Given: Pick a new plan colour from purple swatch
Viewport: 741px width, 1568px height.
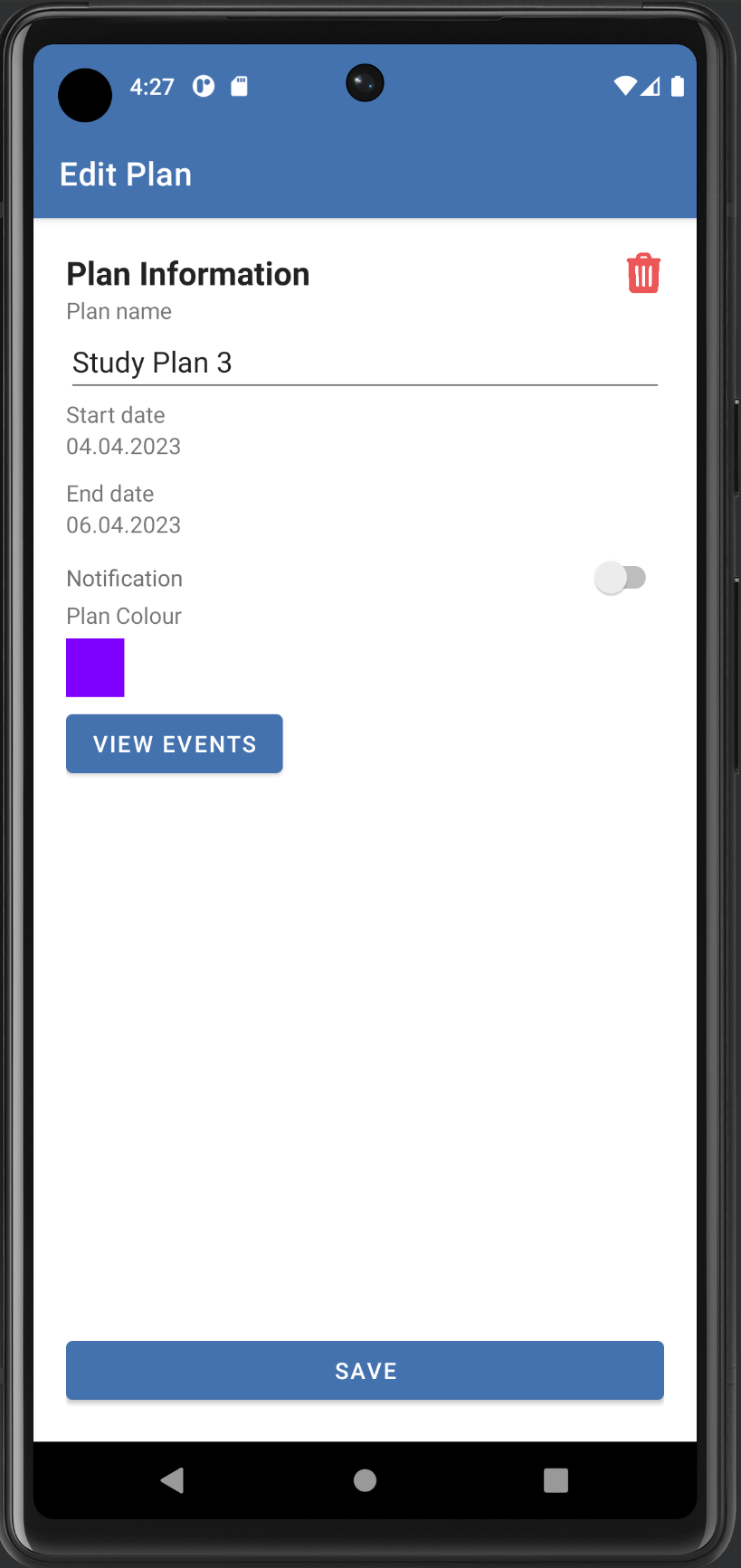Looking at the screenshot, I should point(95,667).
